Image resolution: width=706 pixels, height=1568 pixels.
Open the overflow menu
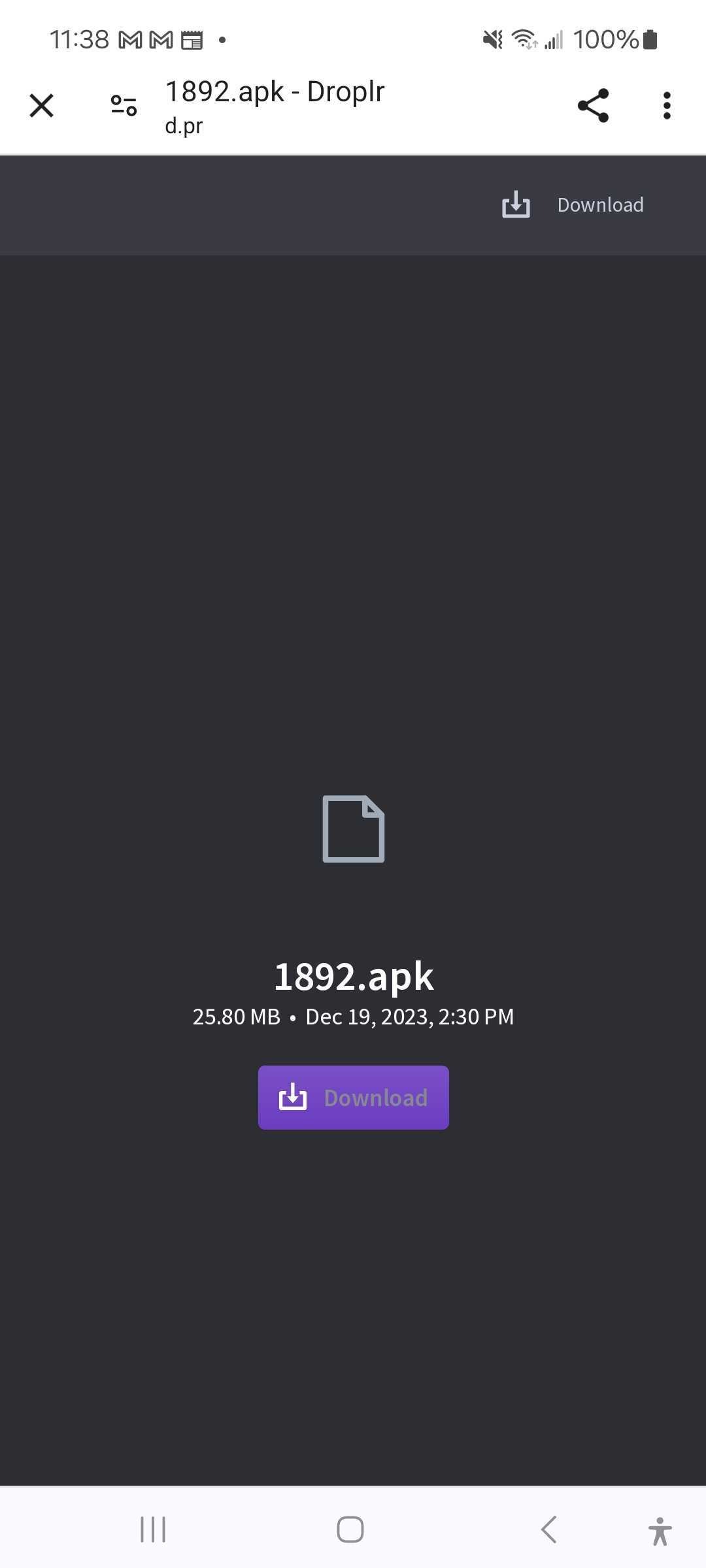(666, 105)
